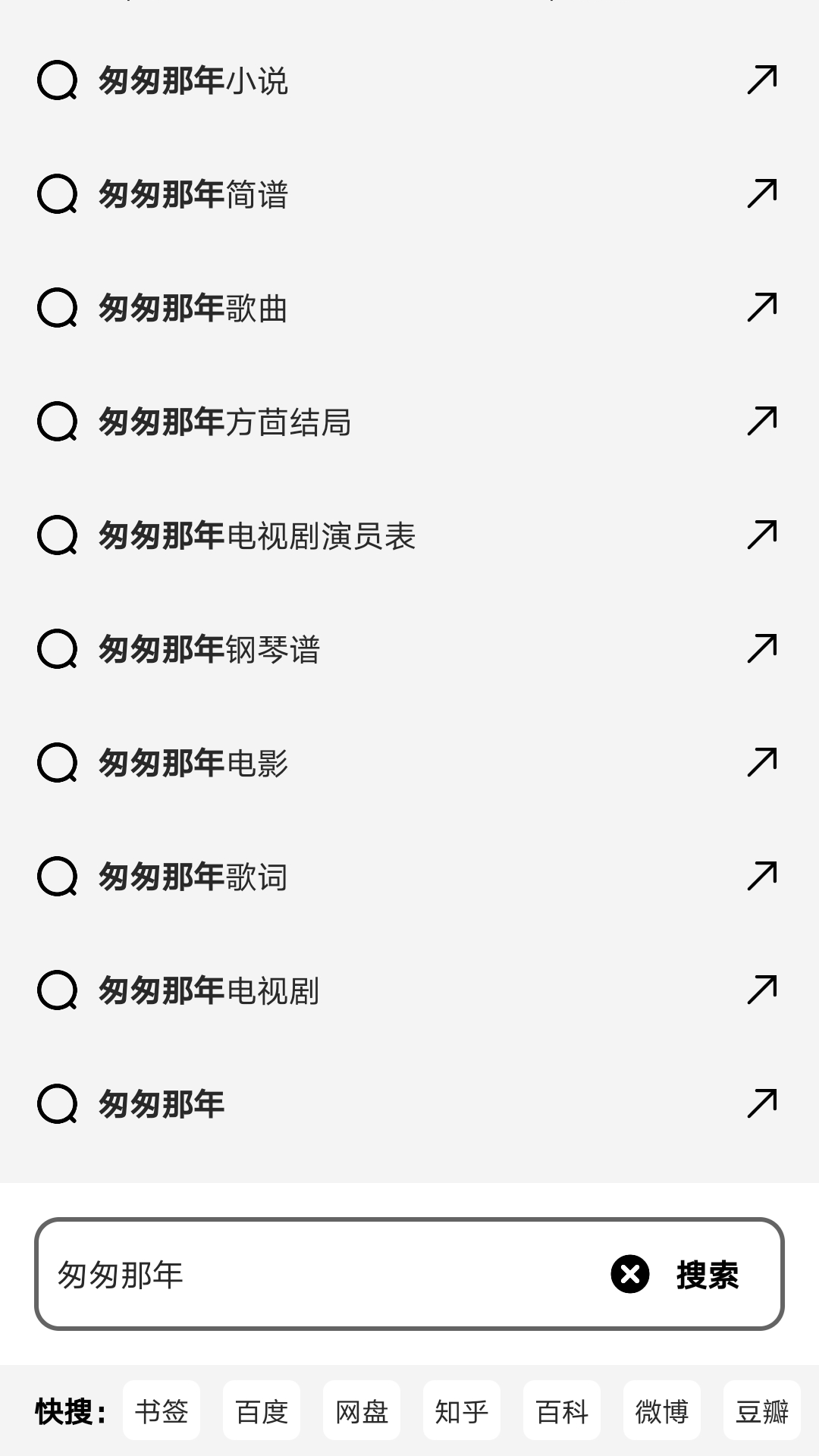Screen dimensions: 819x1456
Task: Quick search via 书签
Action: coord(162,1411)
